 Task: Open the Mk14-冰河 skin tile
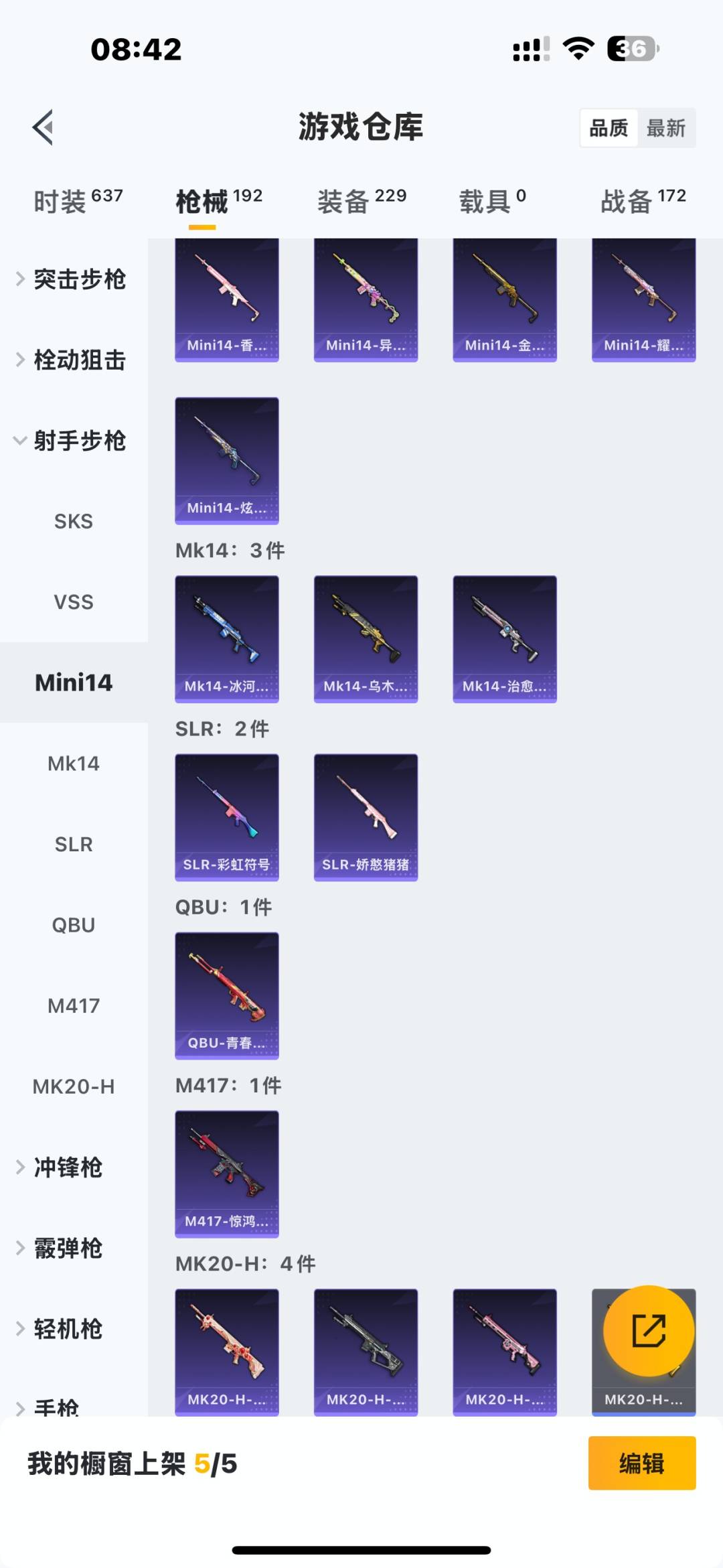(227, 638)
